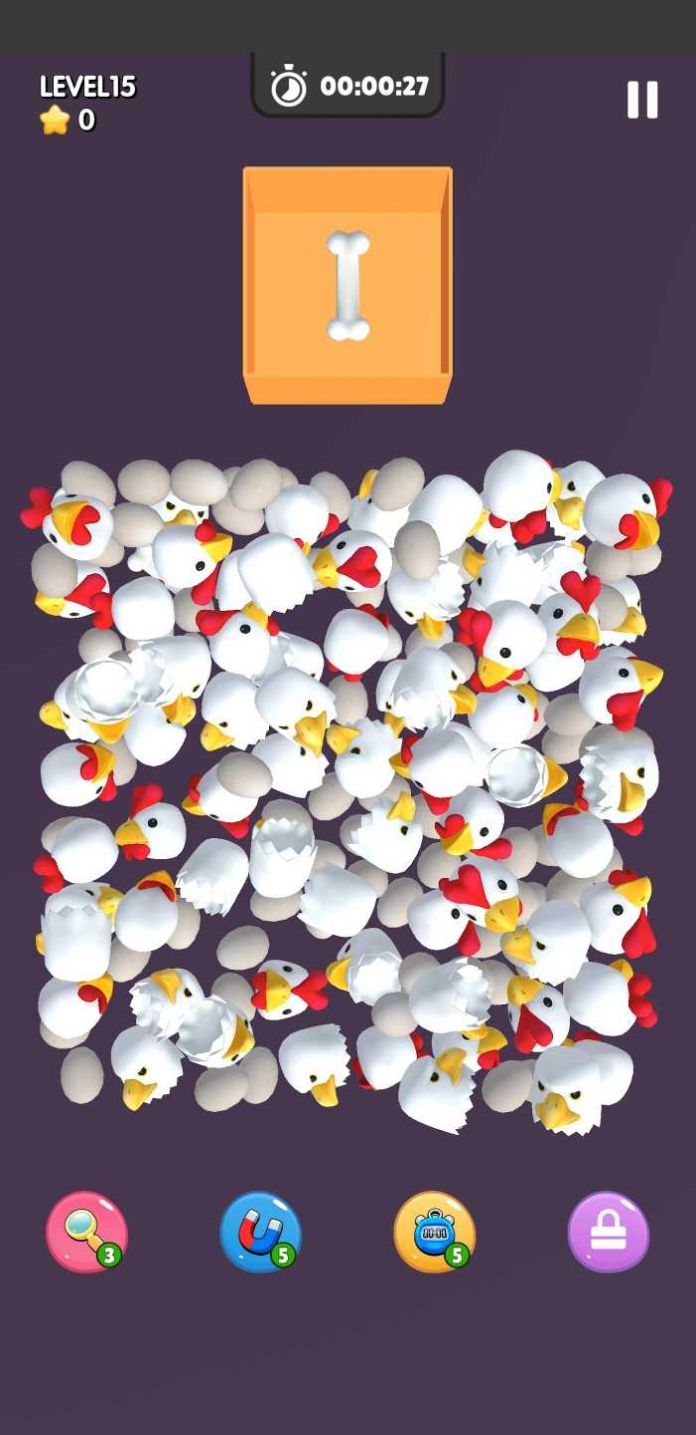Image resolution: width=696 pixels, height=1435 pixels.
Task: Pause the game
Action: click(x=642, y=100)
